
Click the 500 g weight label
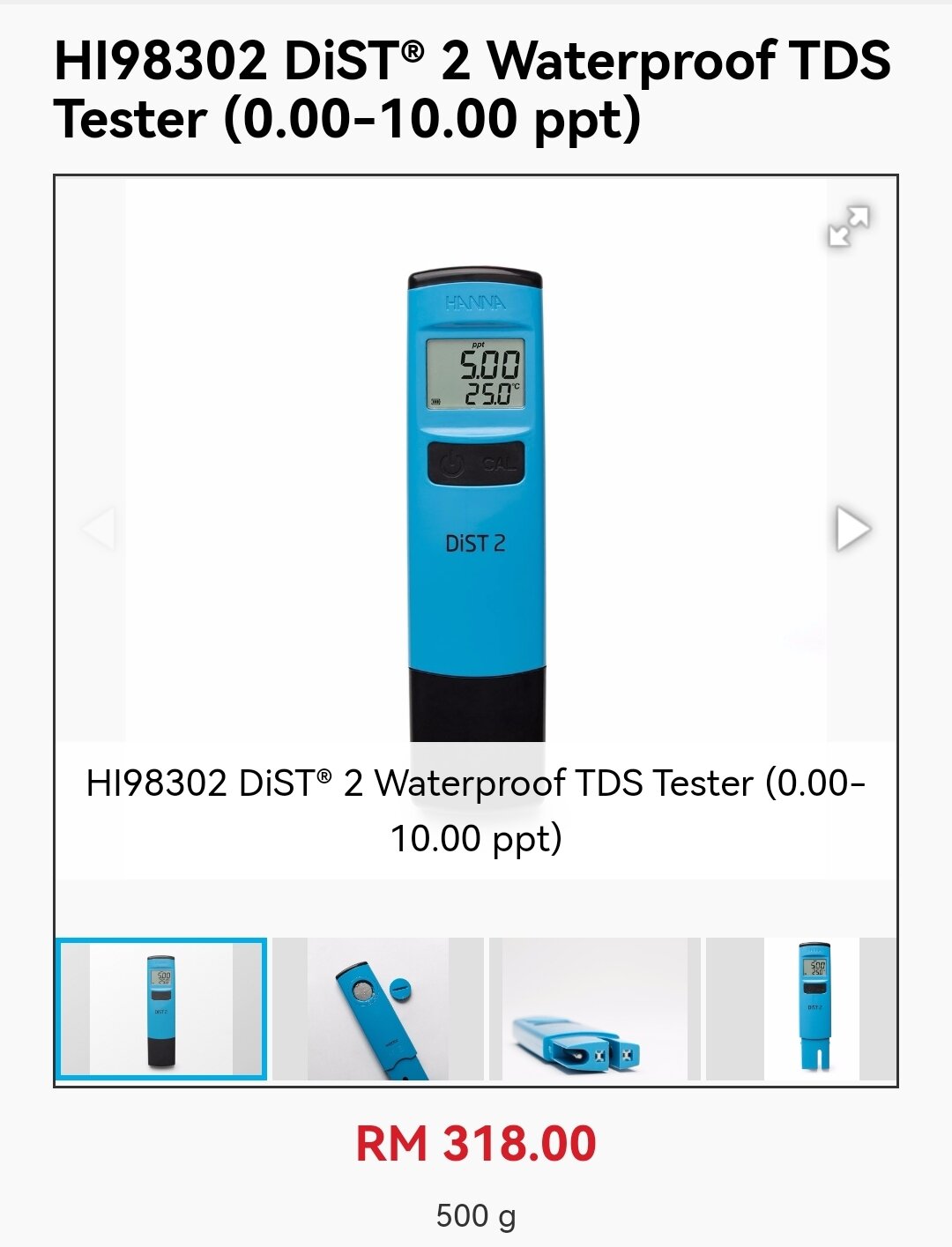[476, 1215]
